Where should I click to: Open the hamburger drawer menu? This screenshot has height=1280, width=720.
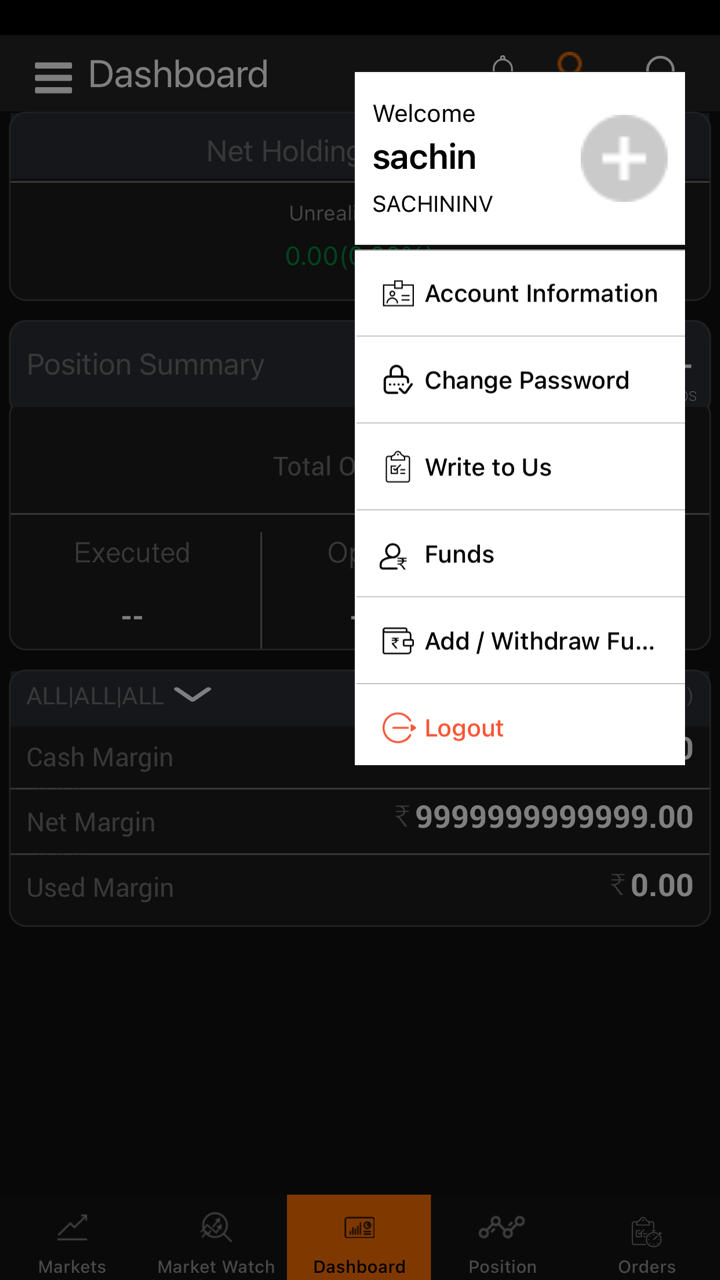53,76
